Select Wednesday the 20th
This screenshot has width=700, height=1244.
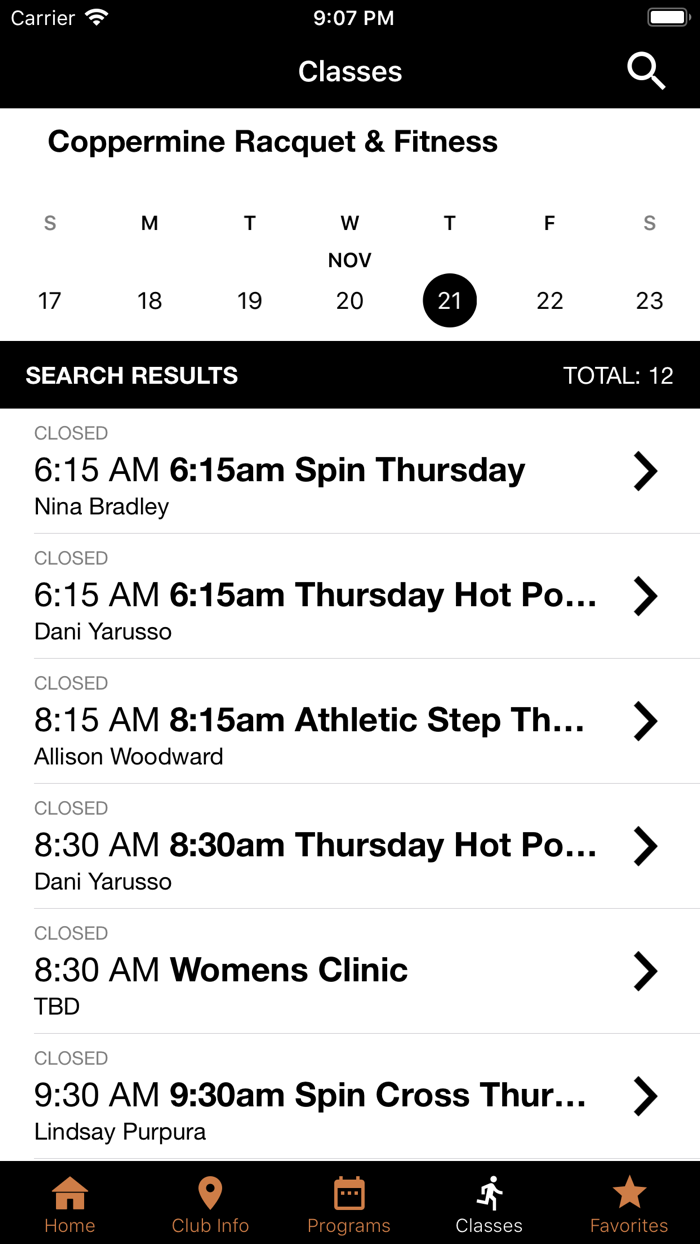[x=350, y=301]
